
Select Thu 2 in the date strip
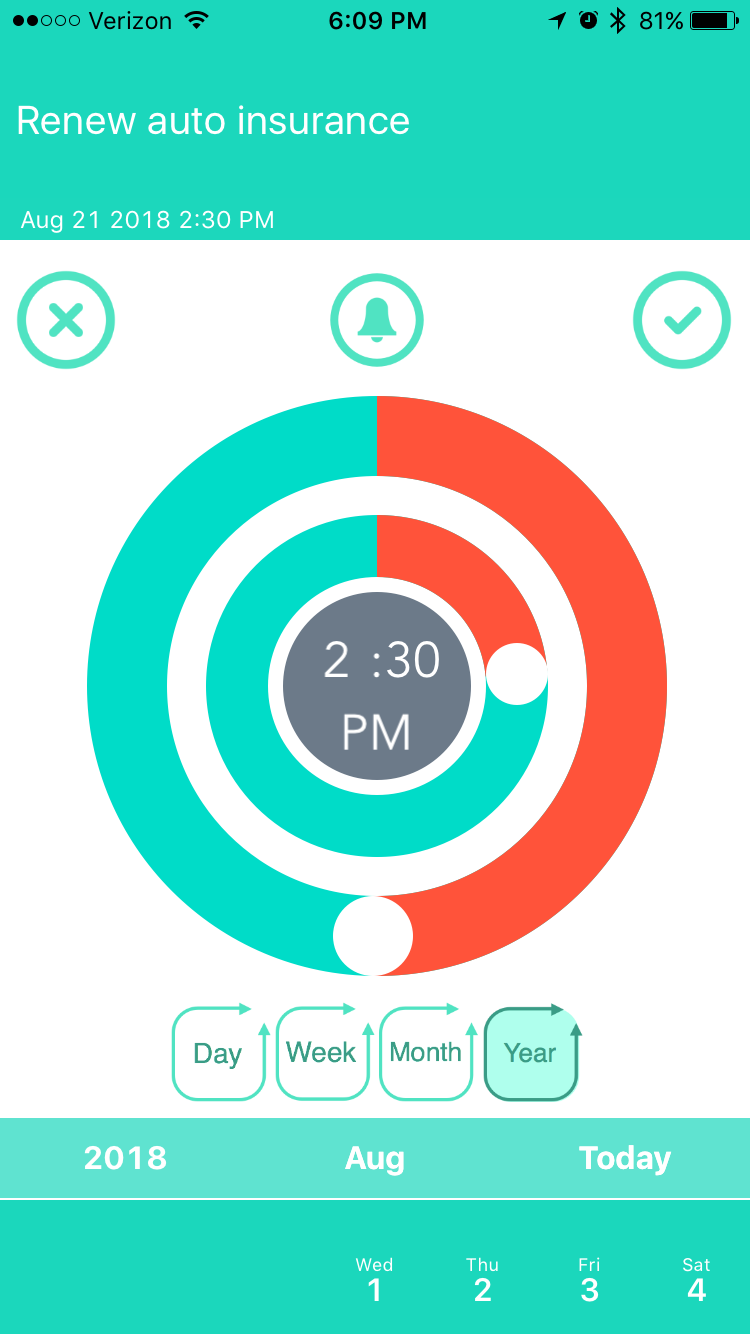coord(482,1280)
